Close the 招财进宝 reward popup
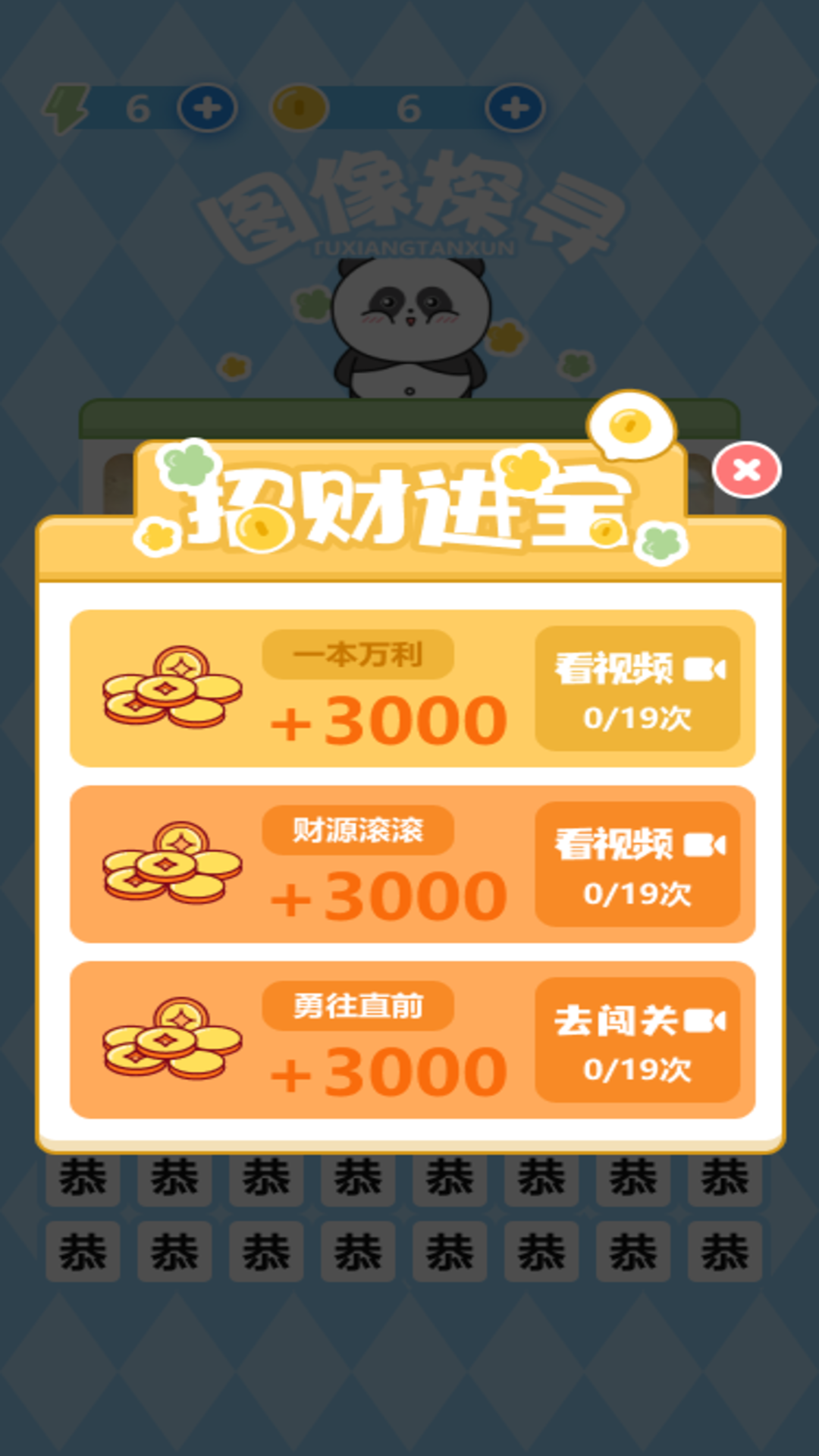Screen dimensions: 819x1456 pyautogui.click(x=746, y=469)
